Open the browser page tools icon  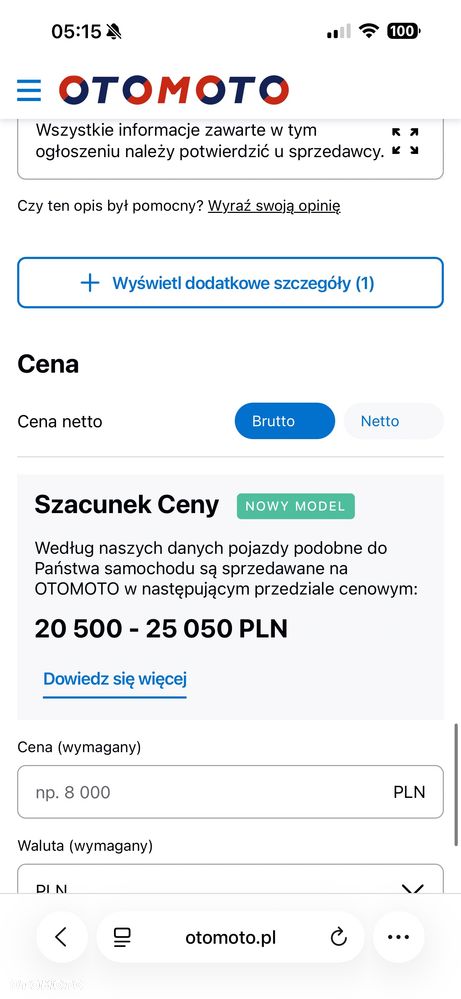tap(122, 937)
